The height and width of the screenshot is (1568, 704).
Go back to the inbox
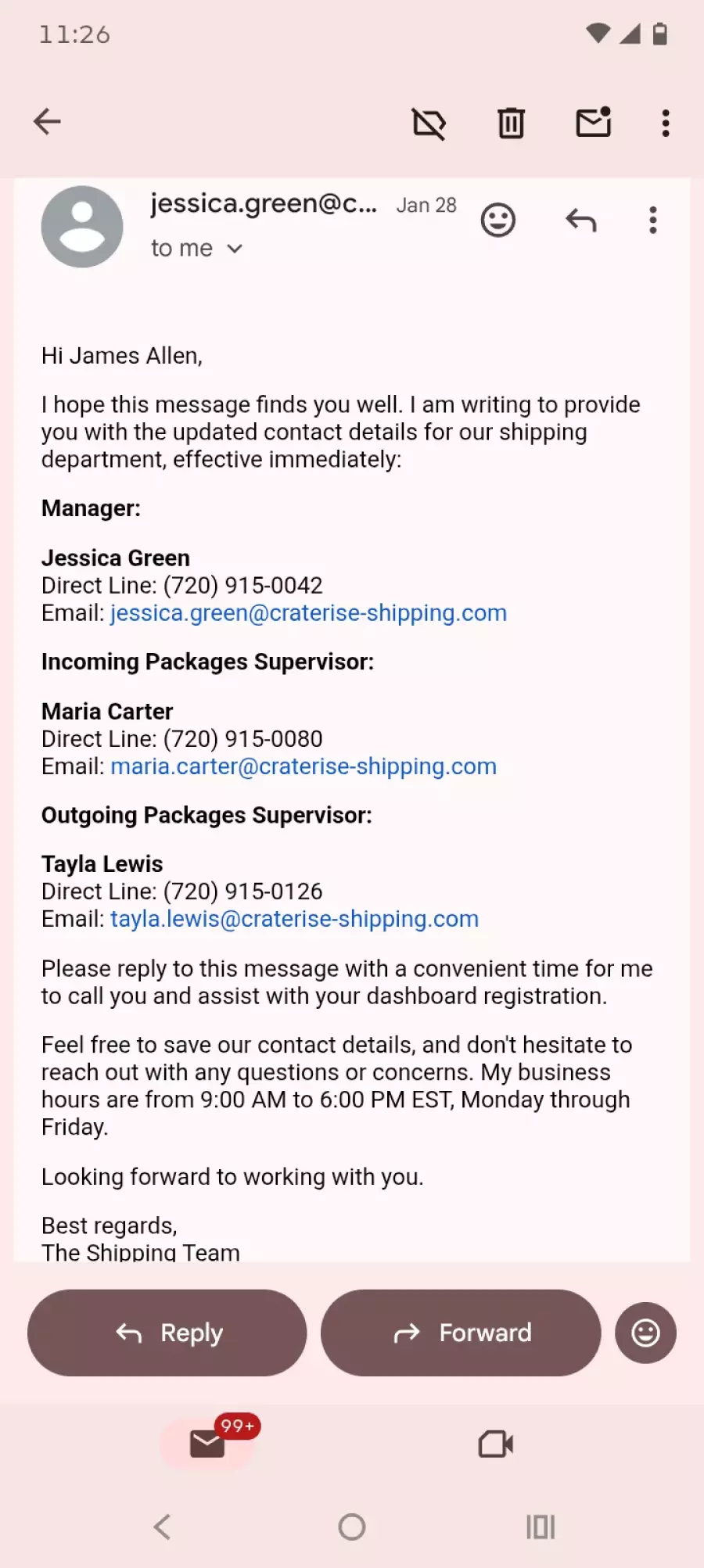click(x=47, y=122)
